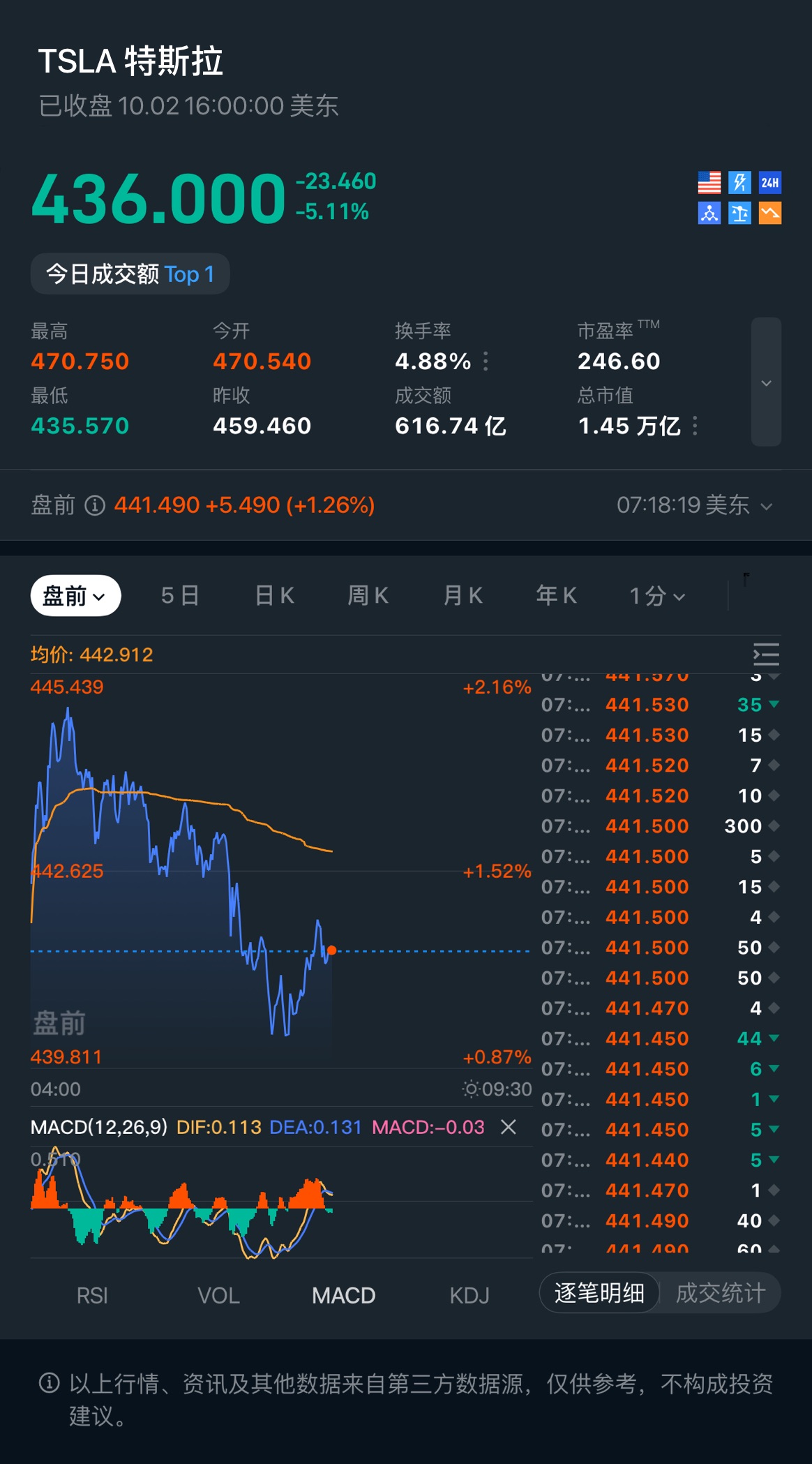Viewport: 812px width, 1464px height.
Task: Open the 今日成交额 Top 1 ranking chip
Action: [130, 274]
